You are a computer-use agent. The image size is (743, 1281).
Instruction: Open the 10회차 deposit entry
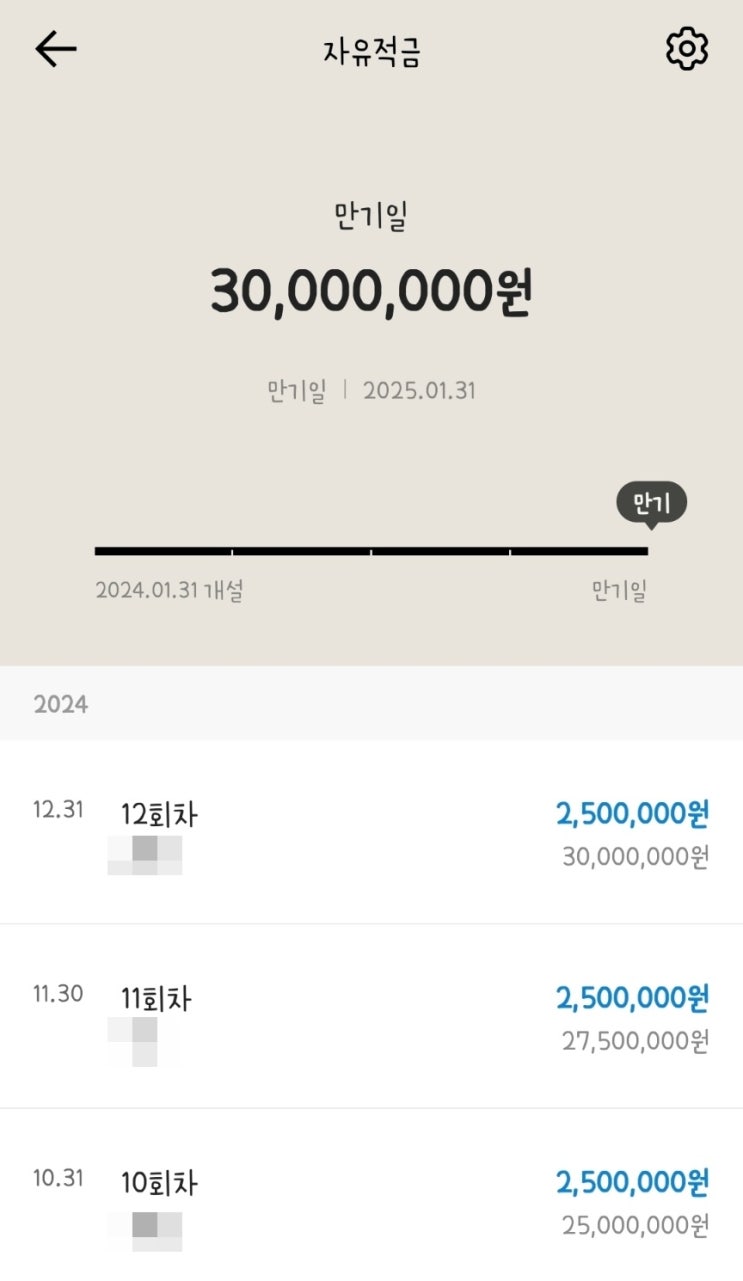point(371,1195)
